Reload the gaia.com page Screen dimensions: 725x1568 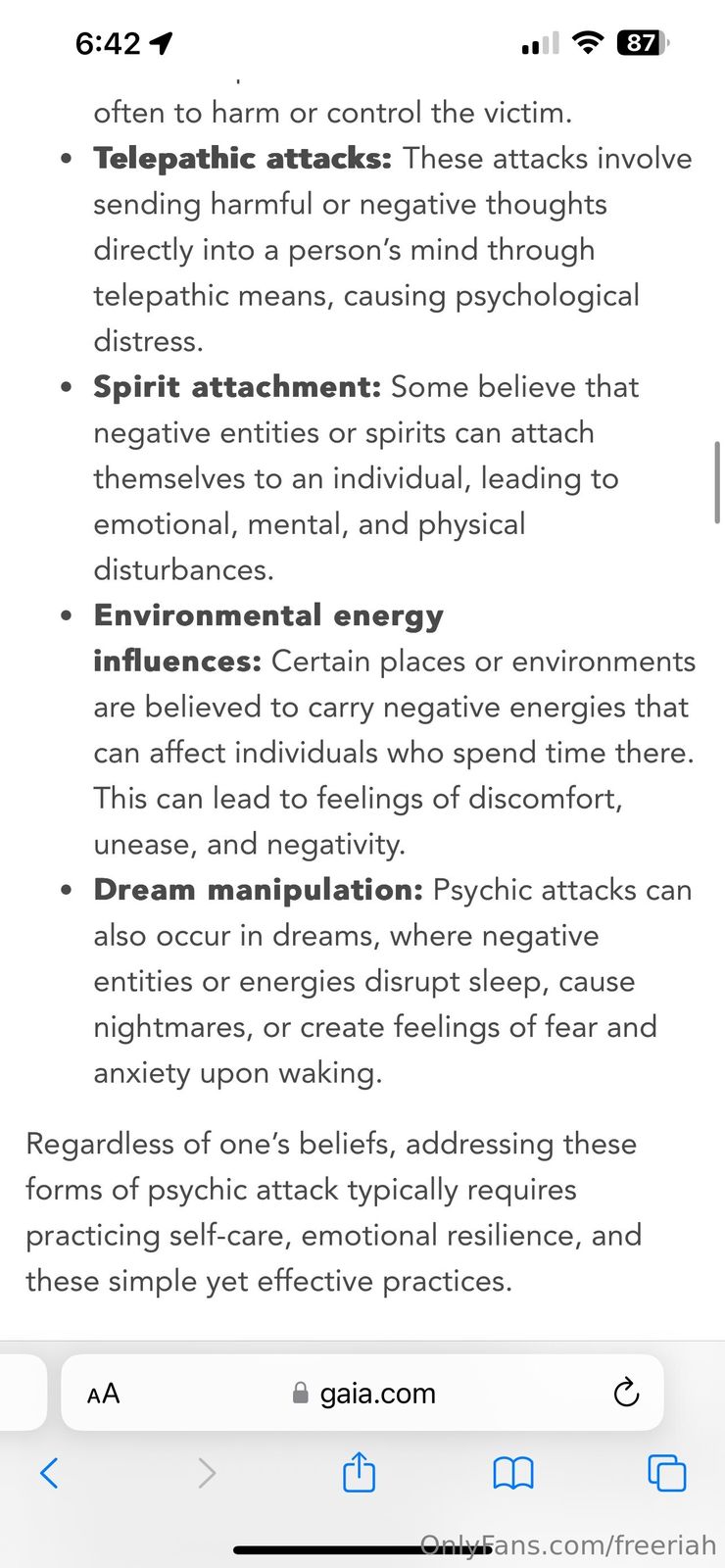point(625,1393)
